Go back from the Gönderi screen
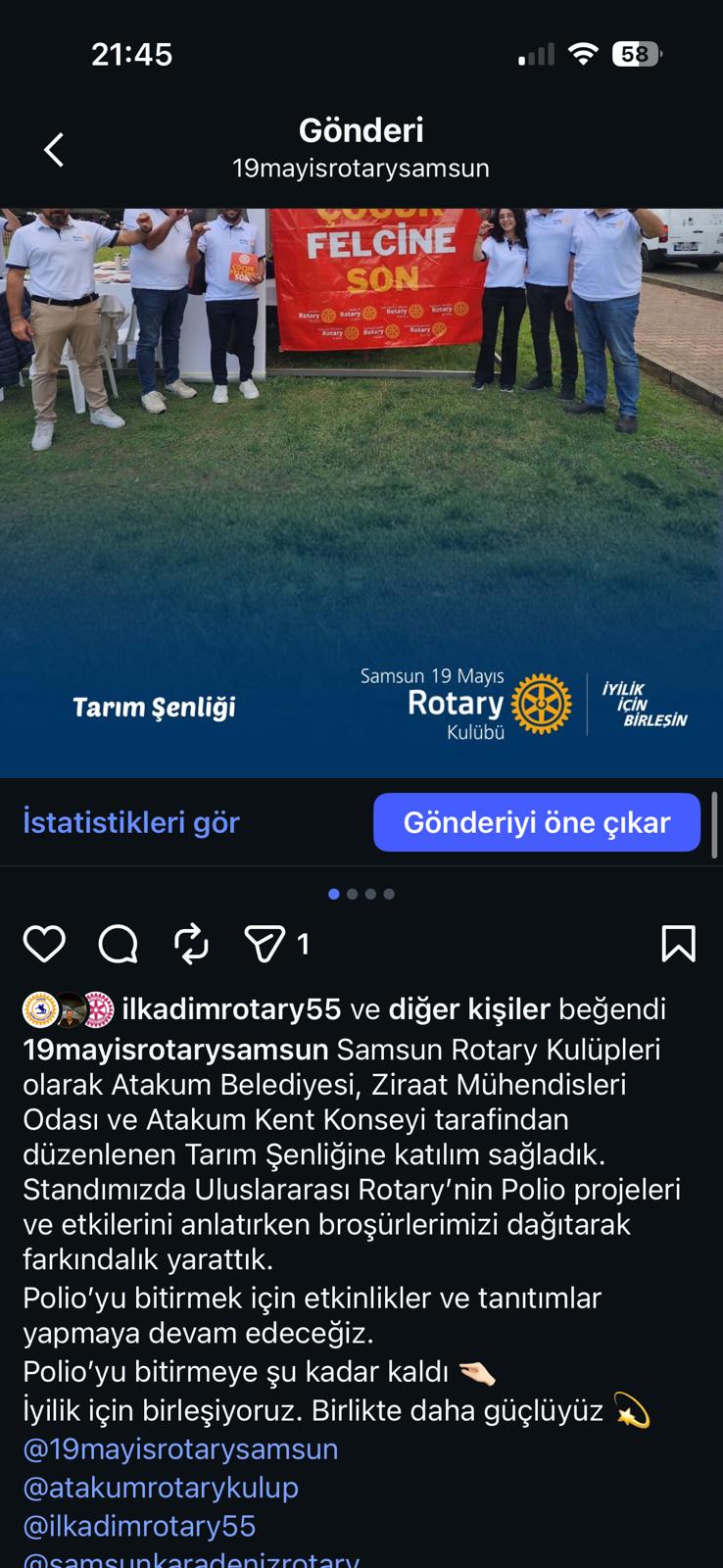Viewport: 723px width, 1568px height. coord(54,150)
